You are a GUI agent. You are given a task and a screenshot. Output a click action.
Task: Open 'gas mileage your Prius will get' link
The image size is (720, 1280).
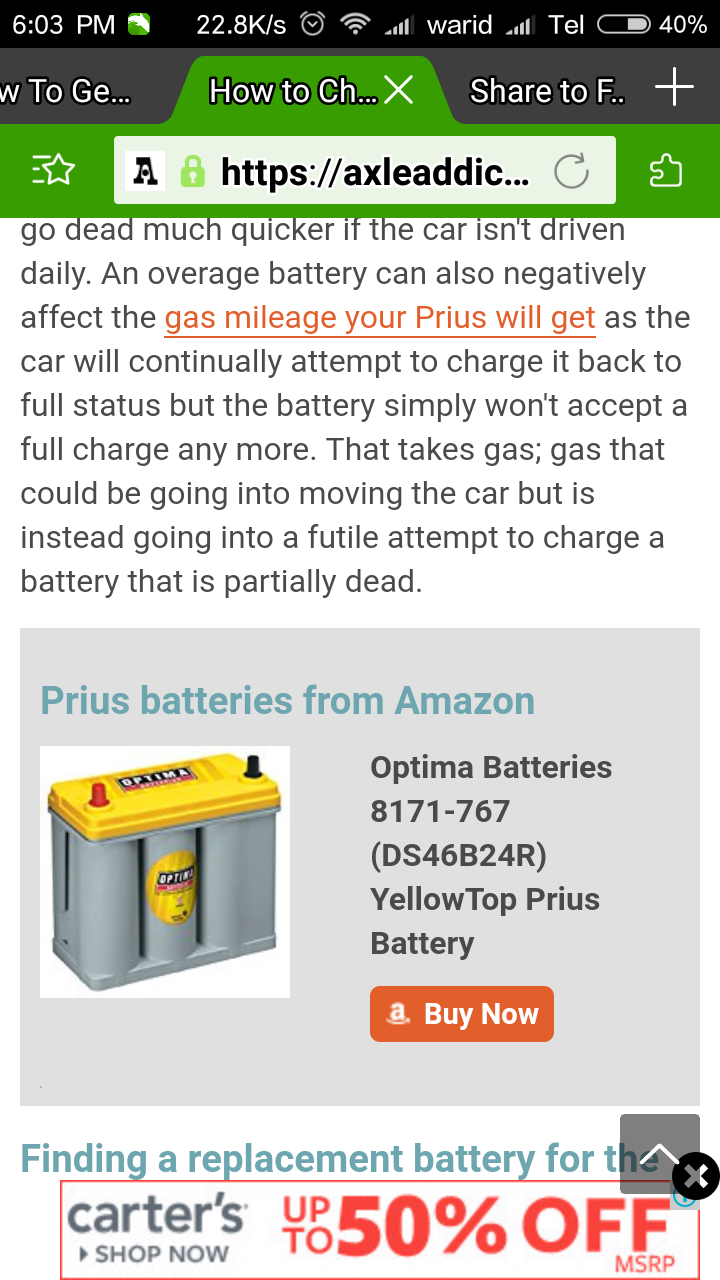click(380, 318)
